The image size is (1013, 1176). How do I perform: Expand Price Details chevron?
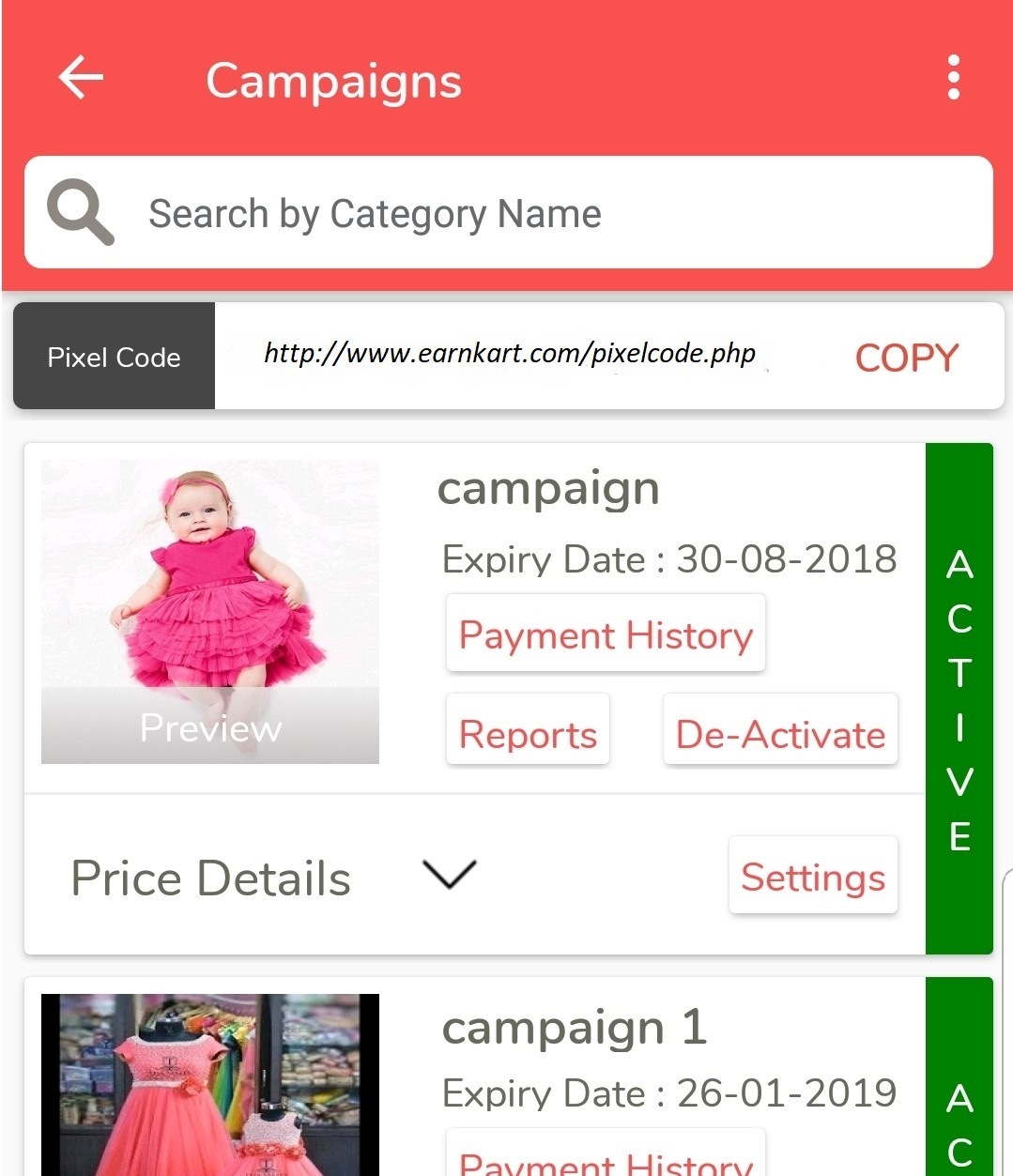click(450, 875)
